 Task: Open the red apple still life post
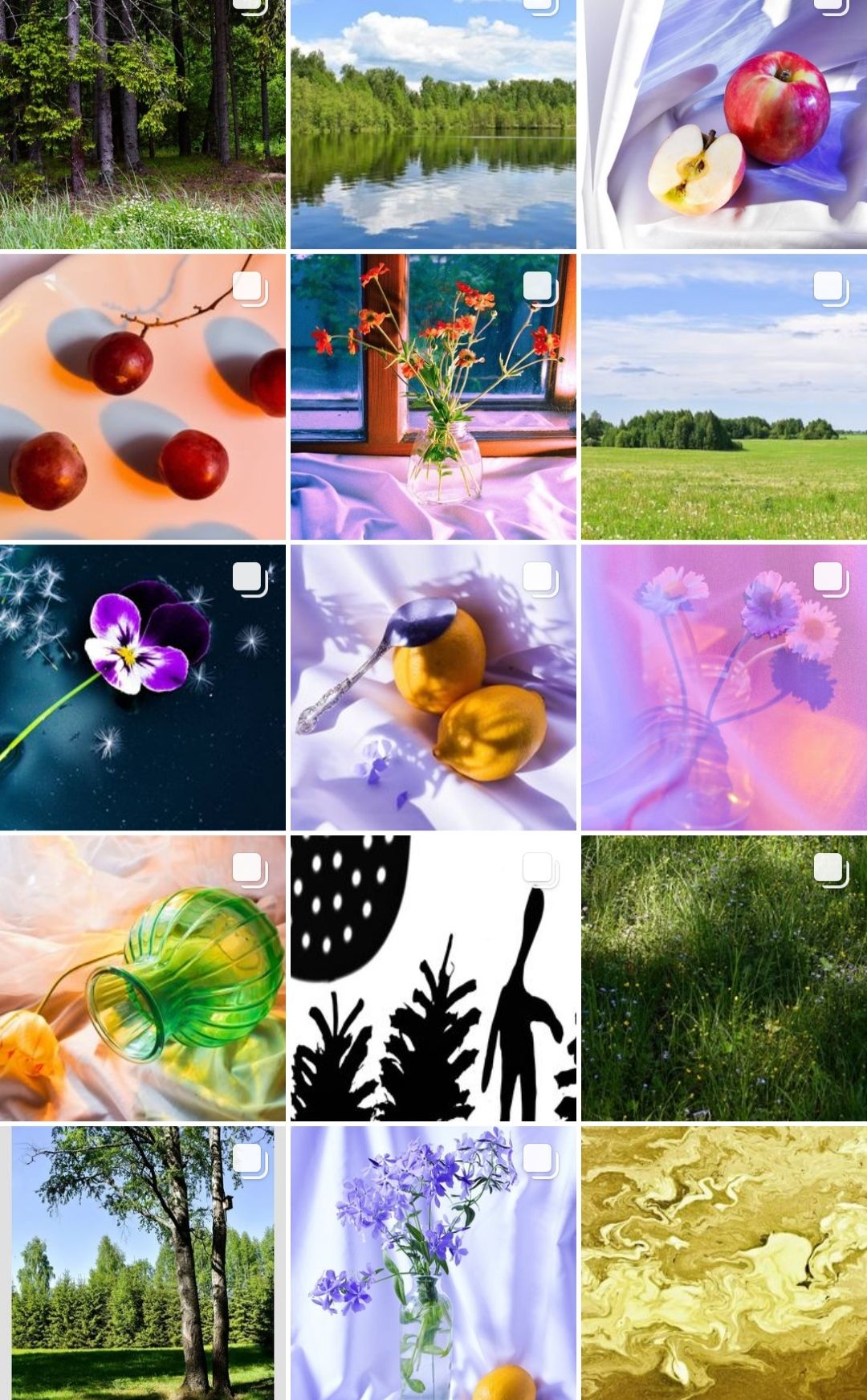(x=724, y=124)
